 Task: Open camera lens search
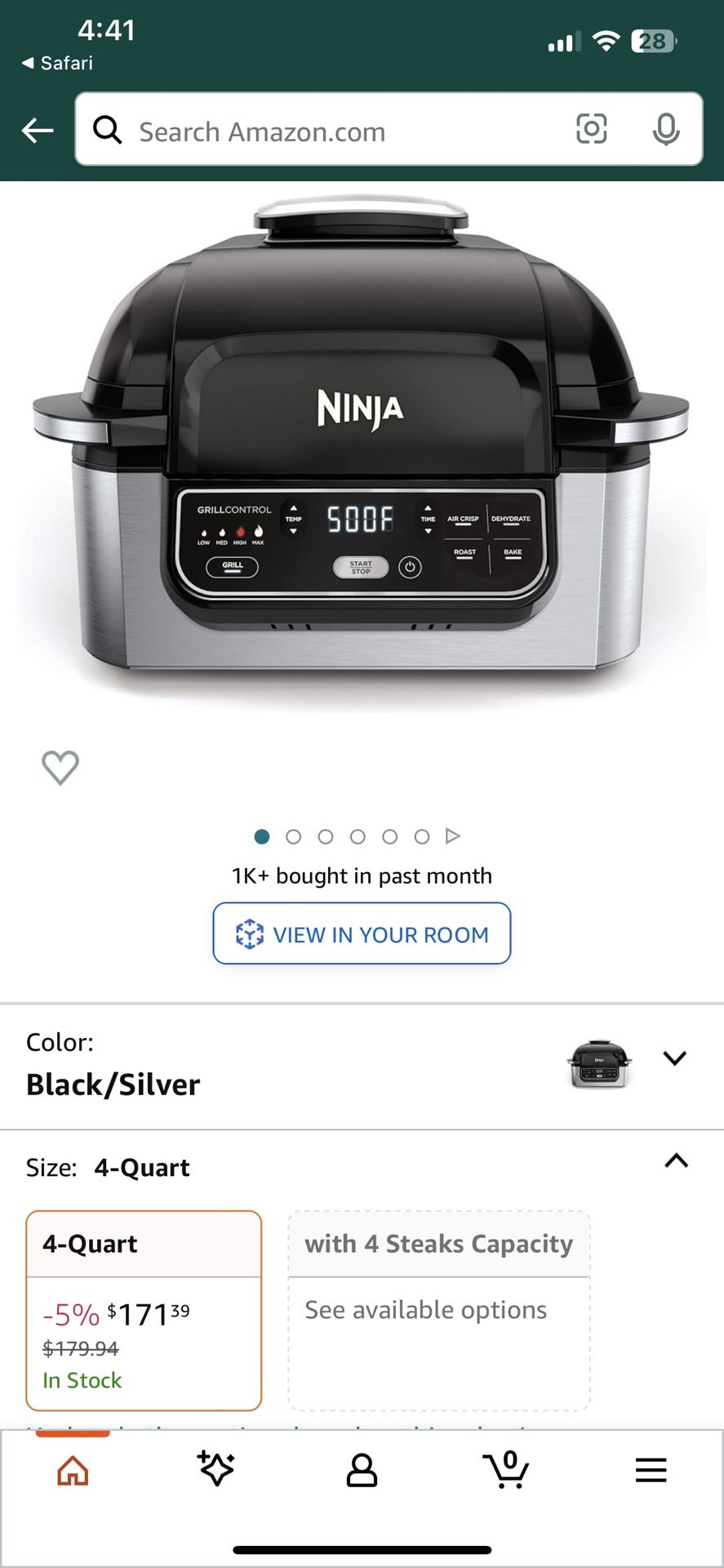[x=591, y=129]
